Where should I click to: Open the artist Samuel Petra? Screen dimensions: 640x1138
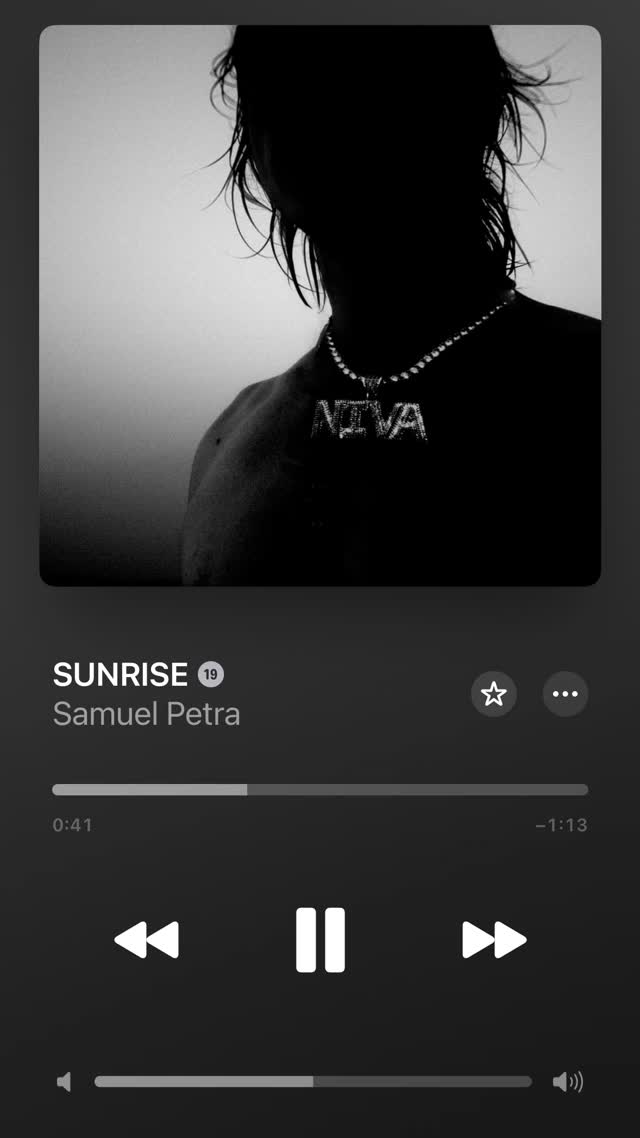146,714
